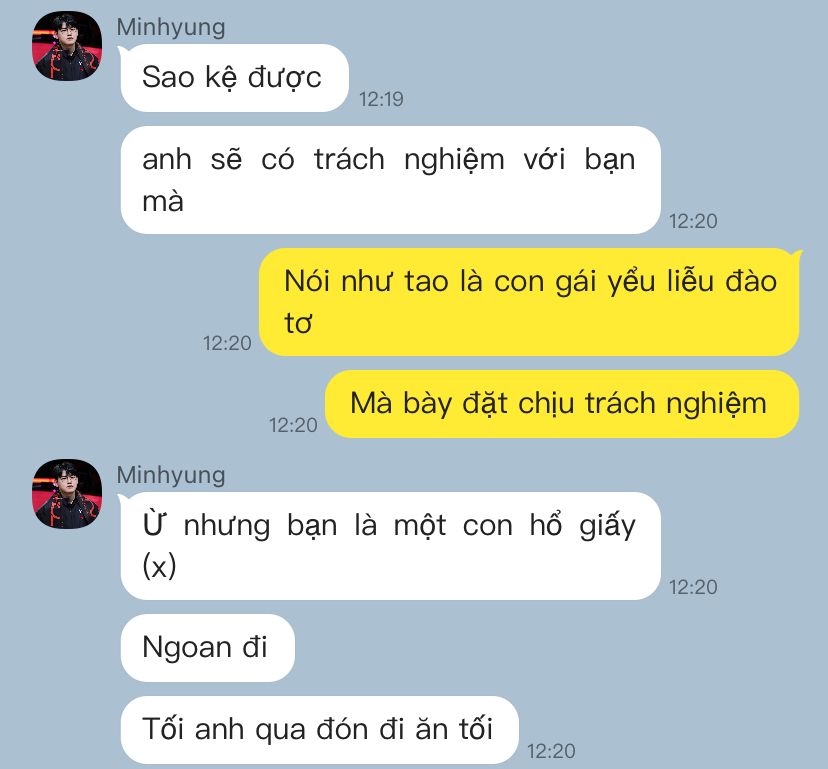Open Minhyung's avatar beside "Sao kê được"
Screen dimensions: 828x769
pyautogui.click(x=67, y=46)
